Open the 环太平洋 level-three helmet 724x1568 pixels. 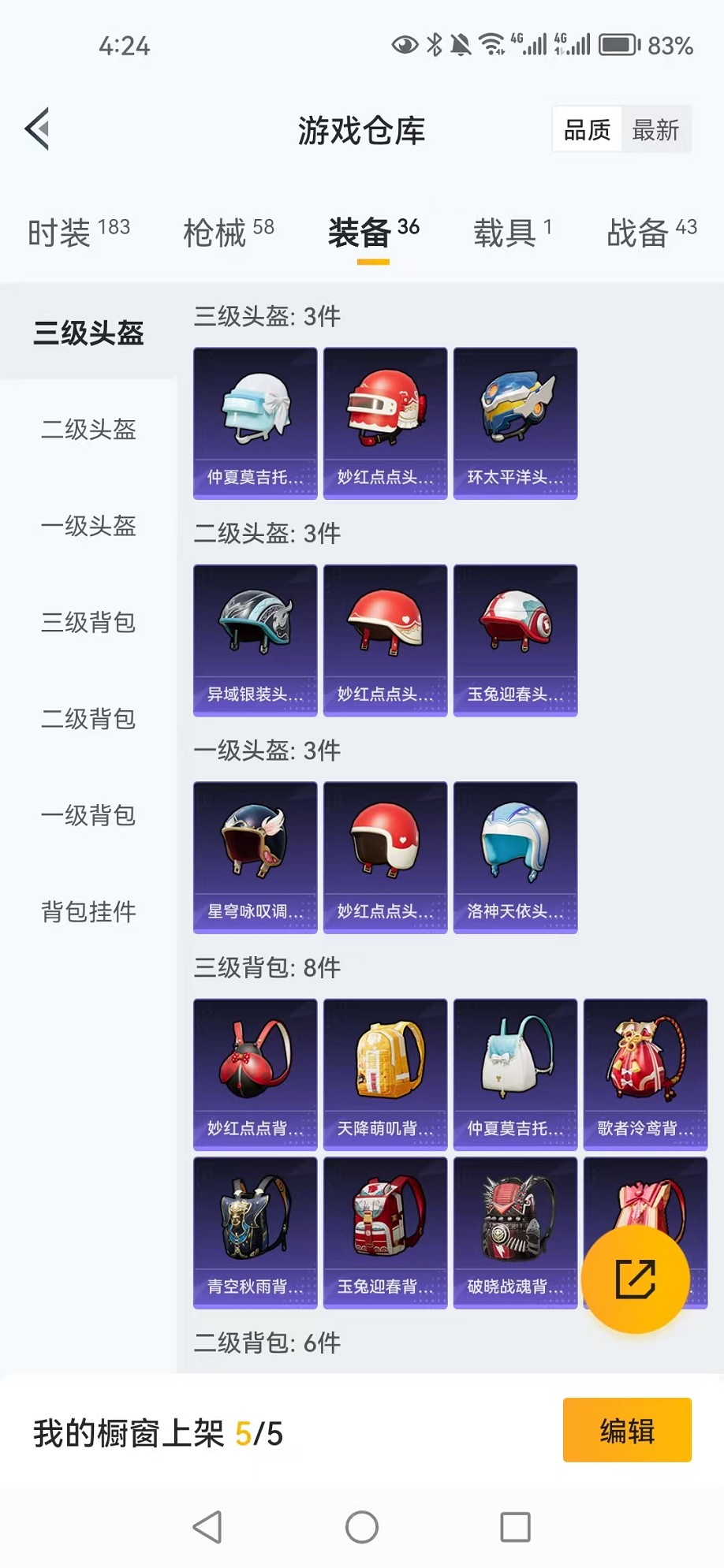tap(515, 423)
